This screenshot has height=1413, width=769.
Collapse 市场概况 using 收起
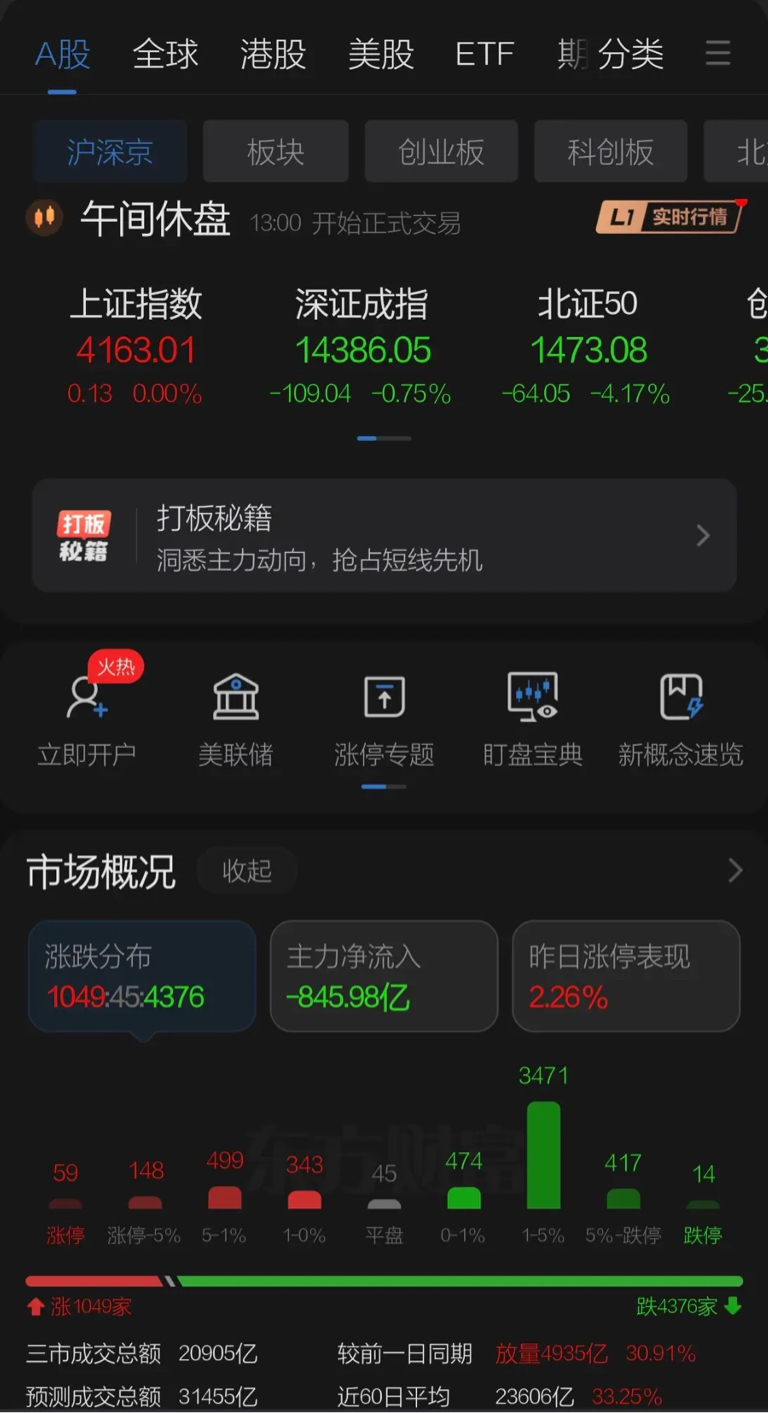pyautogui.click(x=246, y=870)
